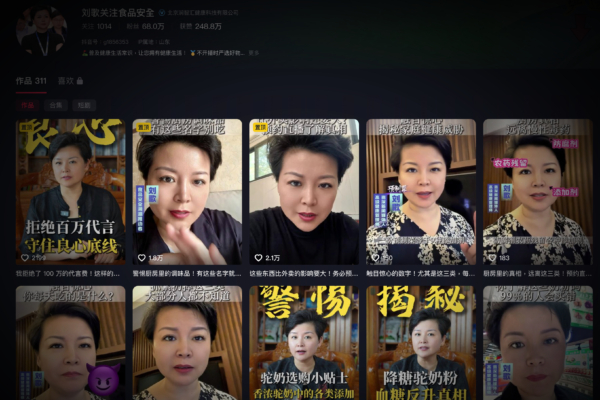Screen dimensions: 600x400
Task: Expand the profile bio with 更多
Action: pos(254,52)
